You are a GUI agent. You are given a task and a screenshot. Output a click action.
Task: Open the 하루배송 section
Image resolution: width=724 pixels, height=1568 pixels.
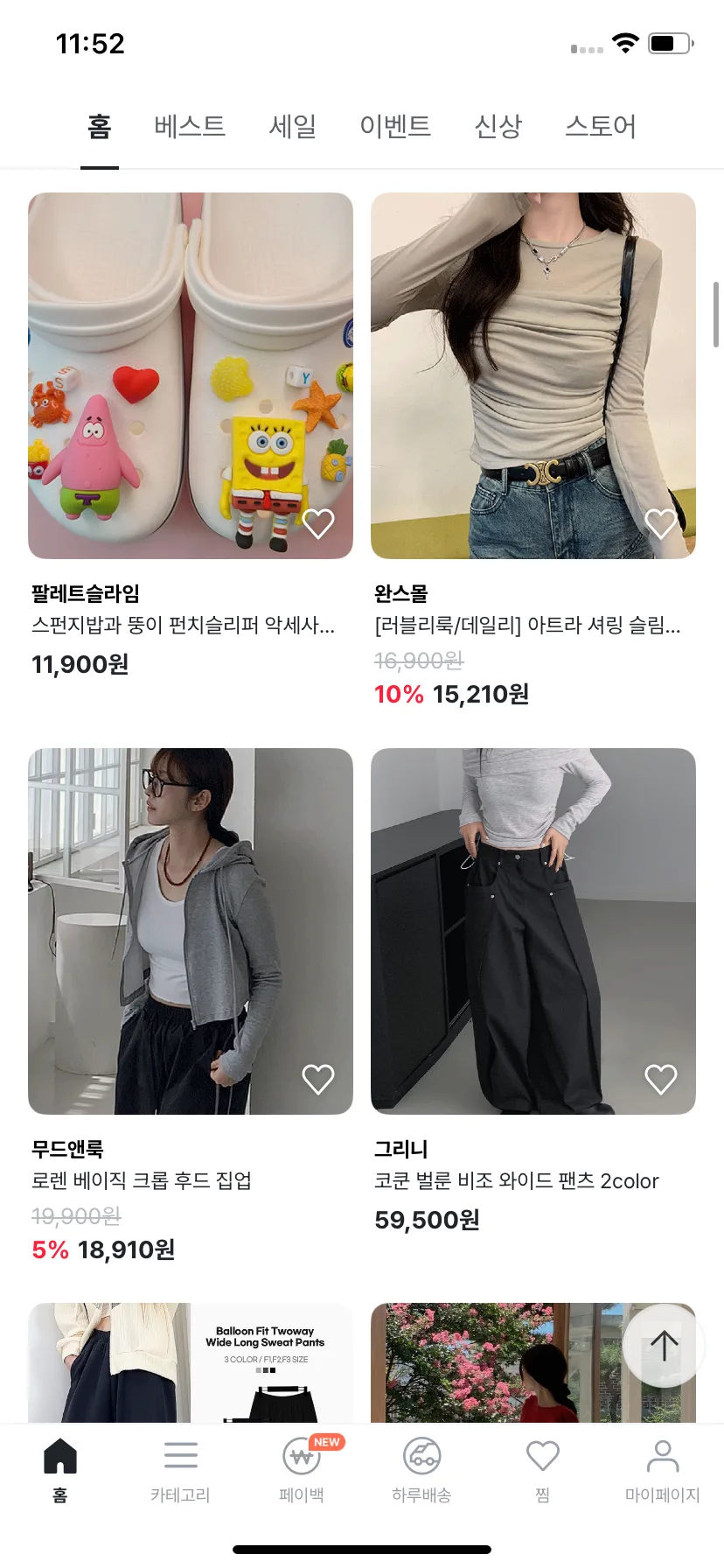tap(421, 1470)
